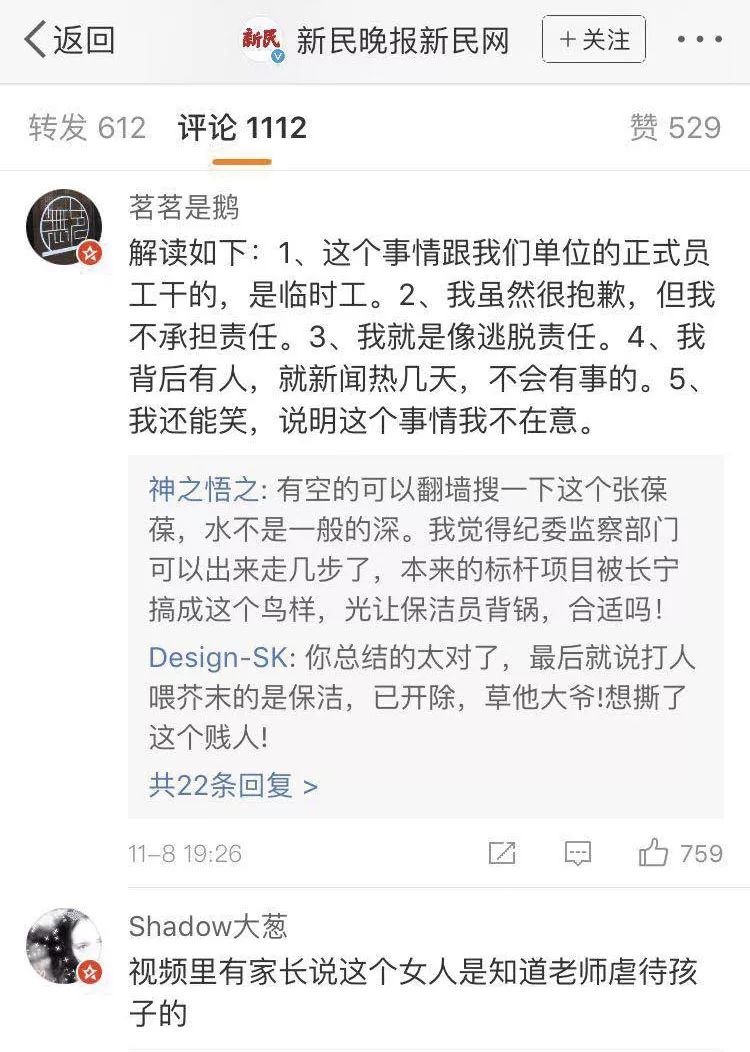The image size is (750, 1052).
Task: Follow 新民晚报新民网 with 关注 button
Action: [594, 40]
